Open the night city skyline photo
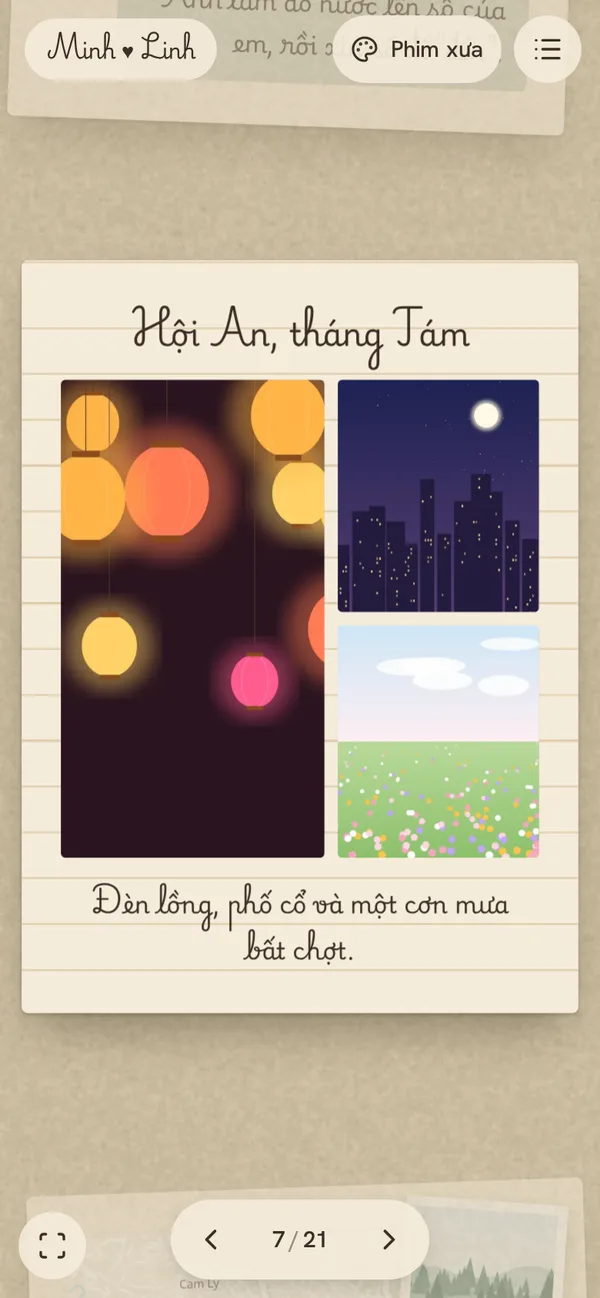 click(438, 495)
